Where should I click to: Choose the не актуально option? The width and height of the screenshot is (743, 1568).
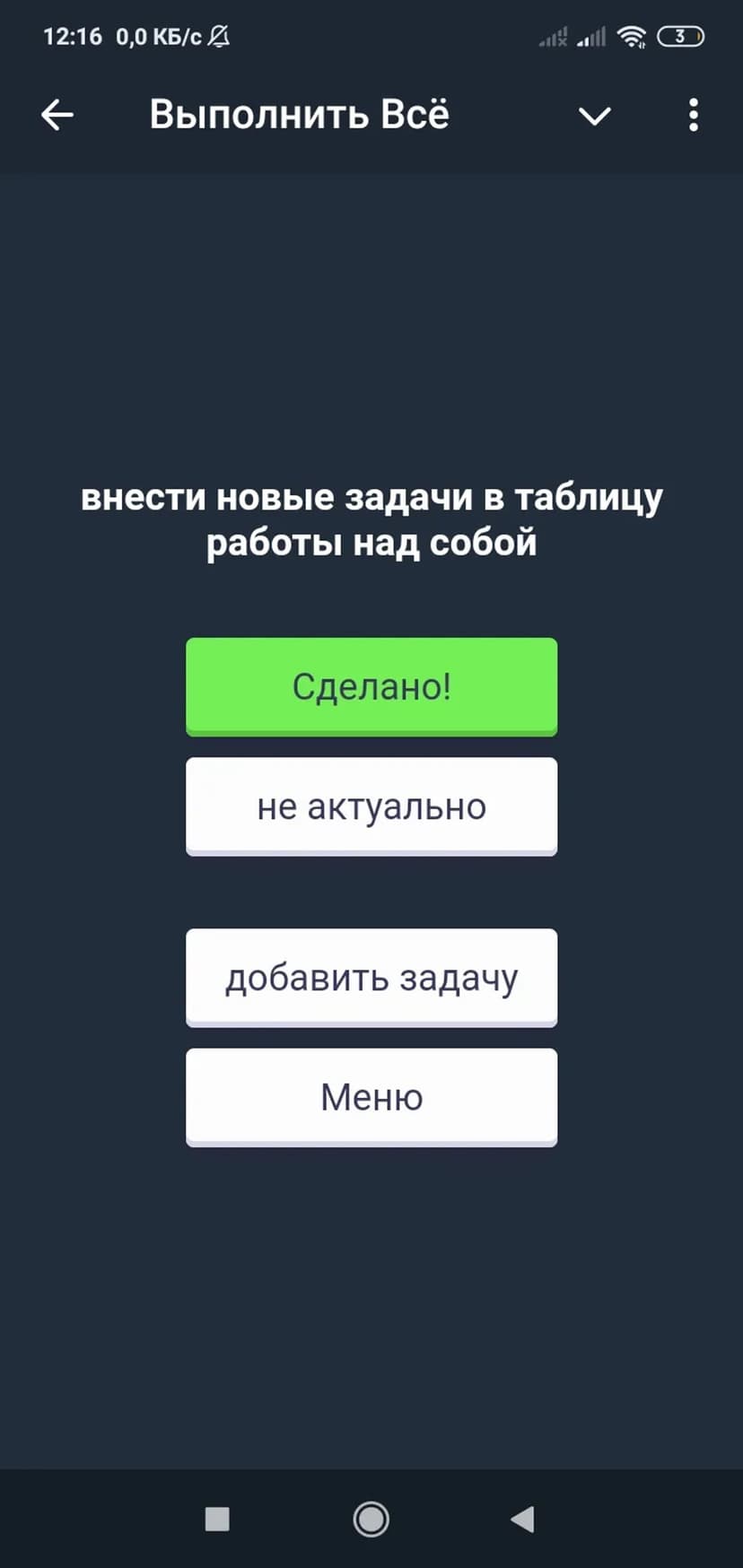click(371, 806)
